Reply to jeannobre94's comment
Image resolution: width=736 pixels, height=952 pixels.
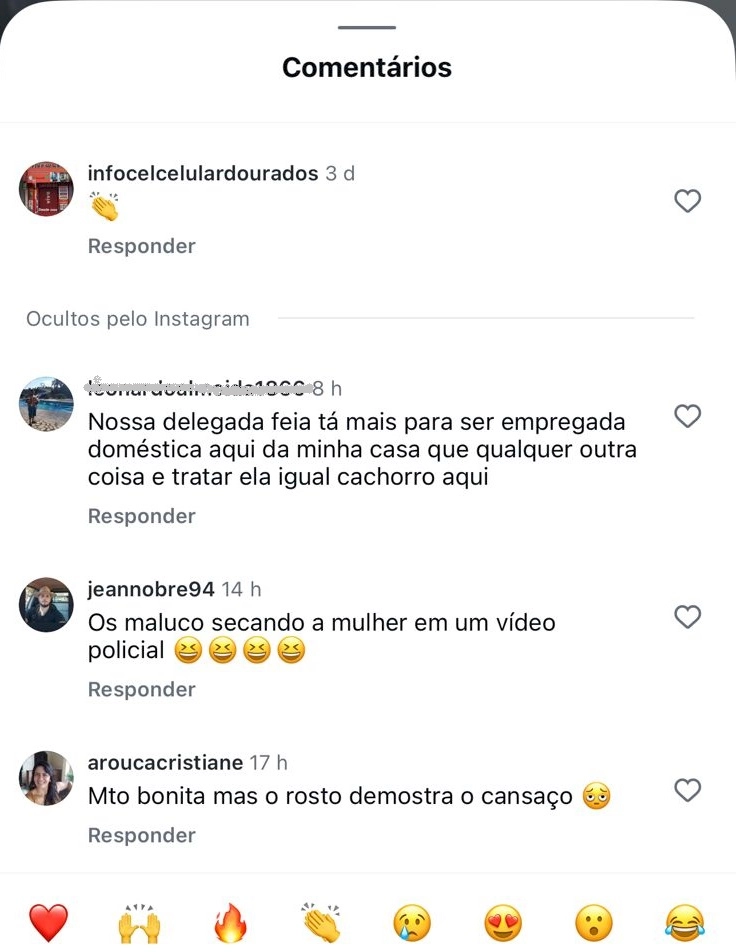pos(141,689)
